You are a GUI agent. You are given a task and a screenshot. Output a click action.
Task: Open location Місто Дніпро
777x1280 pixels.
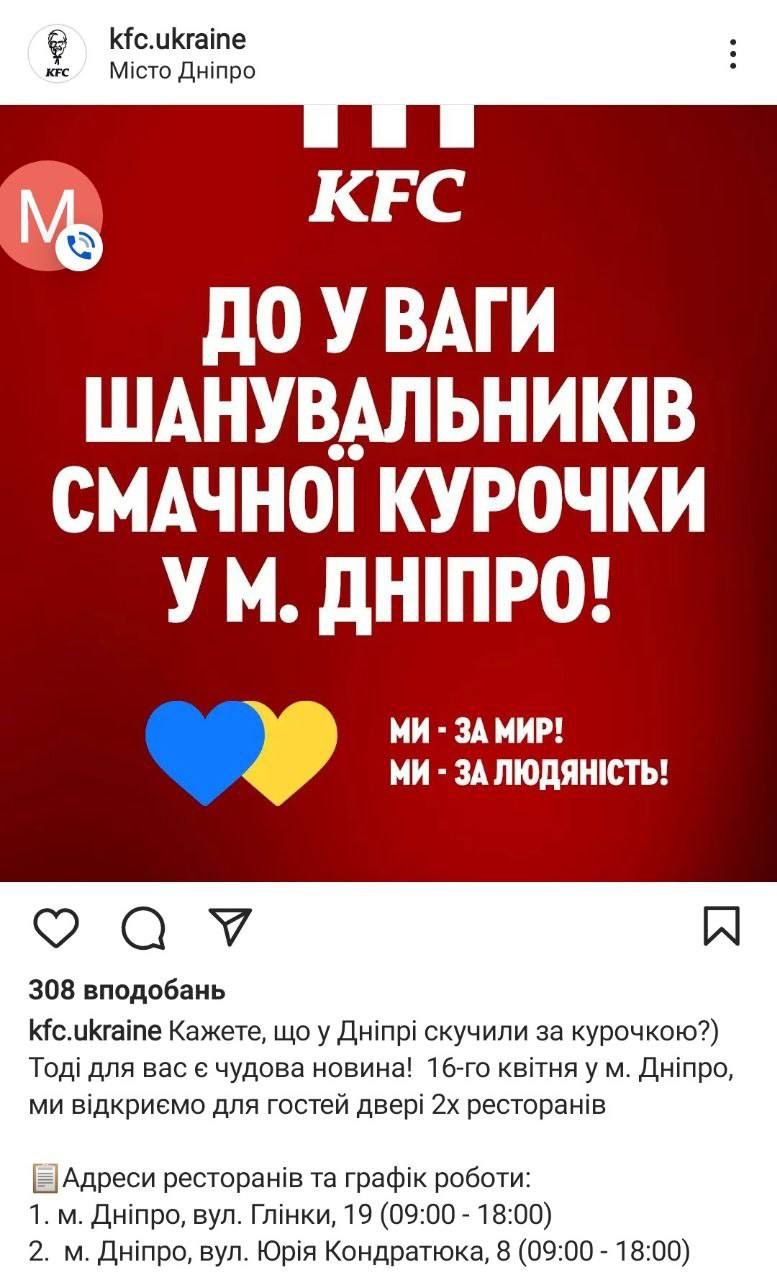(x=182, y=71)
